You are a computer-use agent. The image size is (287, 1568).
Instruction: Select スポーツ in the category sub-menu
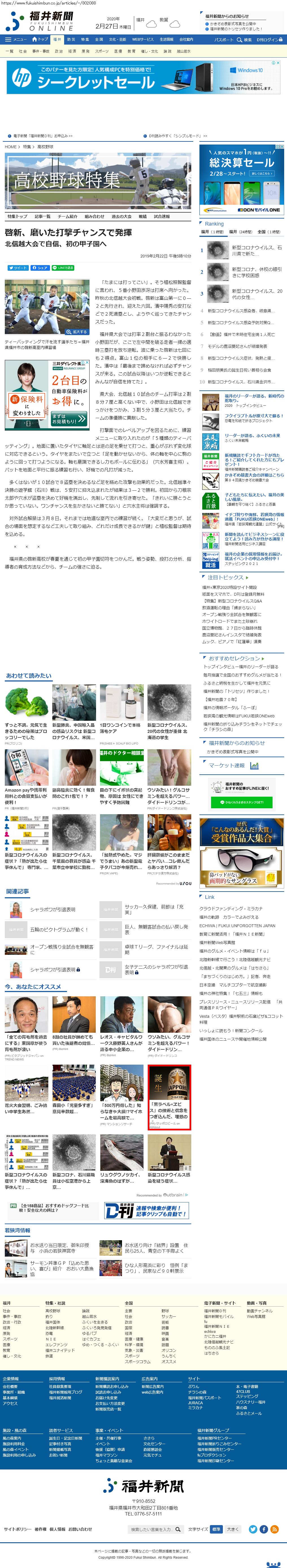(102, 51)
